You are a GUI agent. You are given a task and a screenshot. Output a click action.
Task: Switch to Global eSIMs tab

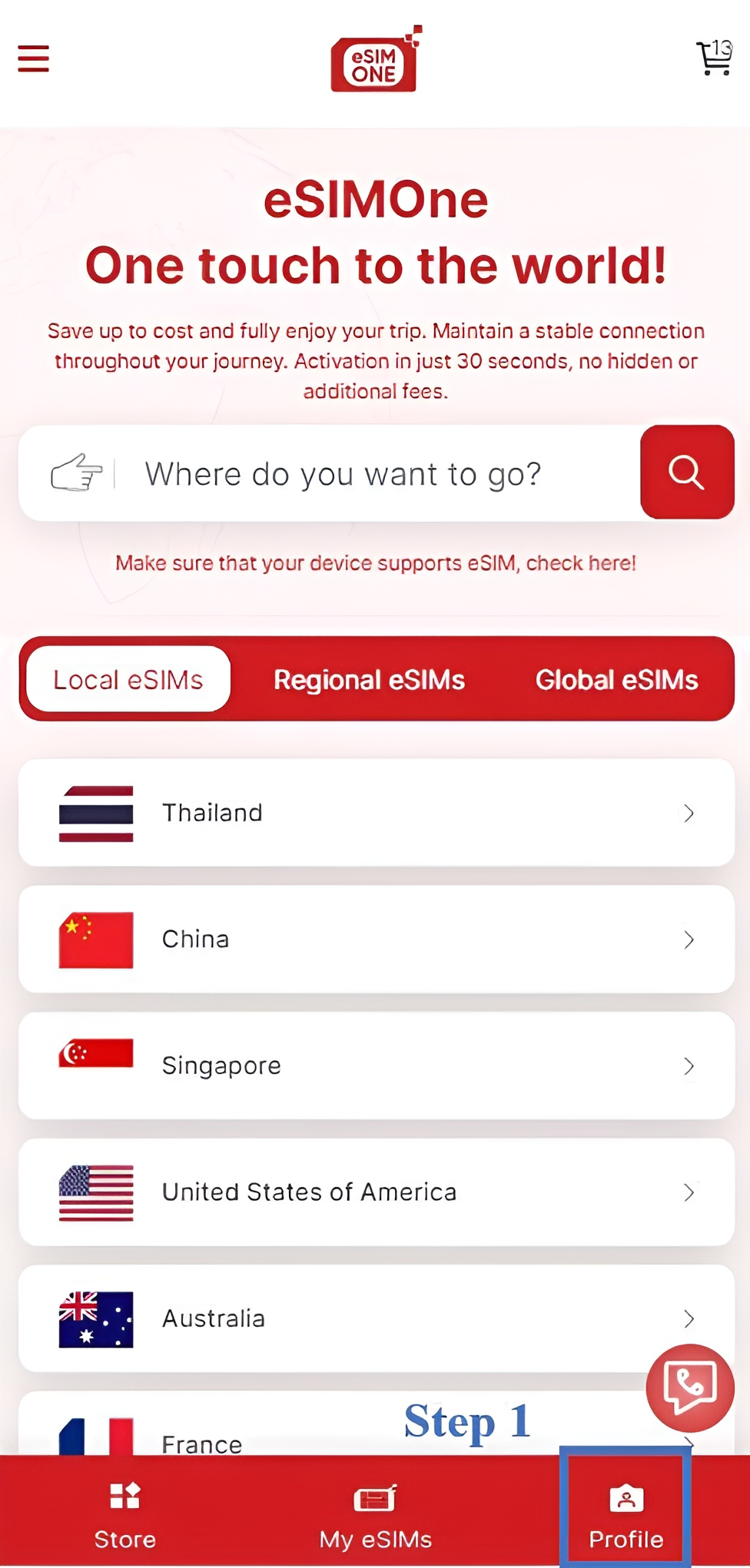pos(616,680)
